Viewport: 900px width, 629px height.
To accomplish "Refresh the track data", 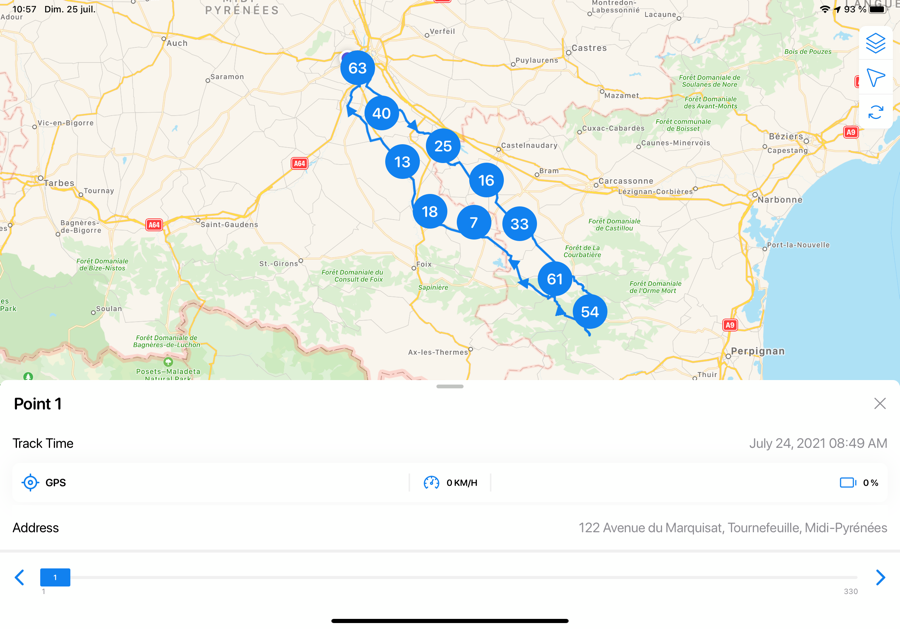I will click(x=875, y=112).
